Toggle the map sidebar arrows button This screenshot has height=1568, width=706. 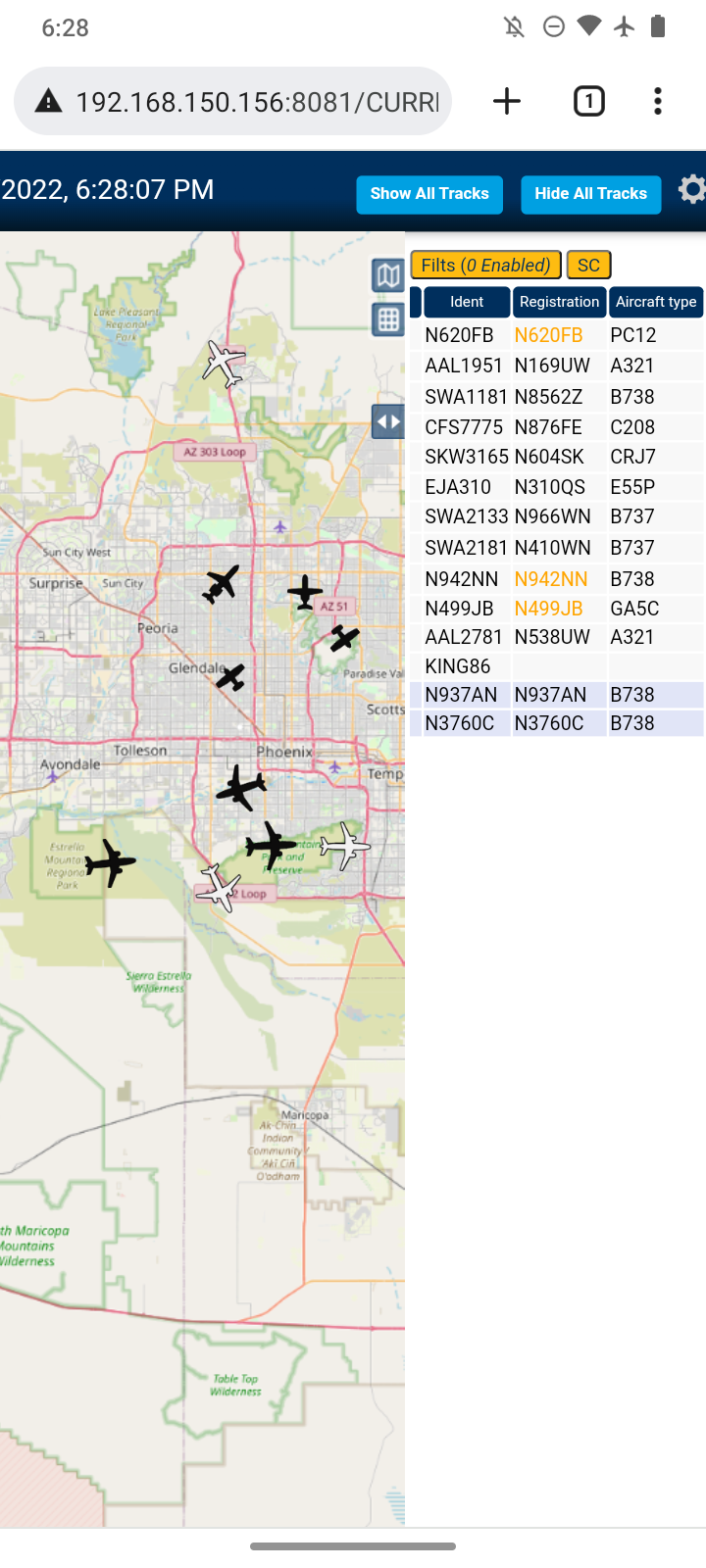(x=388, y=422)
